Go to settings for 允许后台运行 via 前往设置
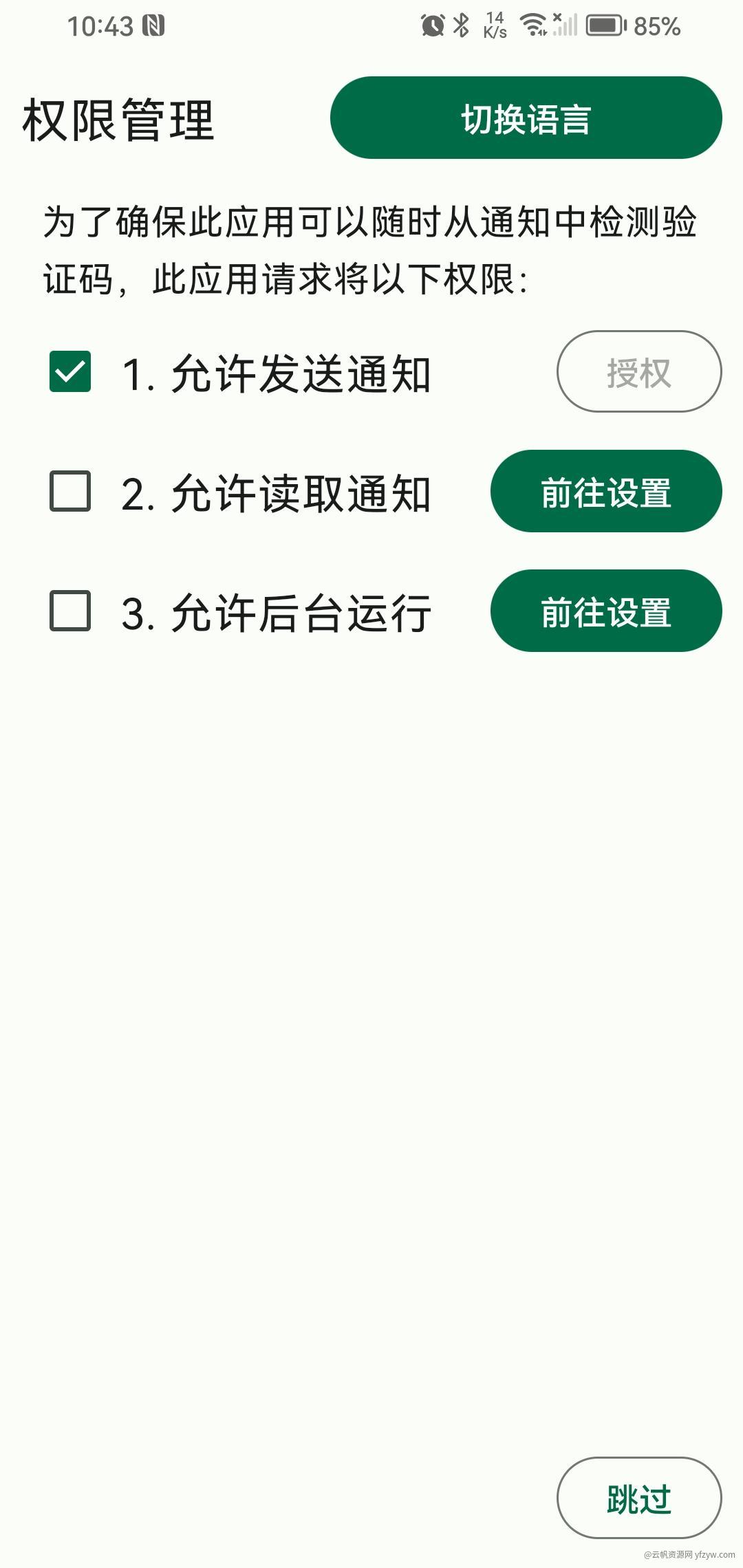This screenshot has height=1568, width=743. click(x=605, y=611)
